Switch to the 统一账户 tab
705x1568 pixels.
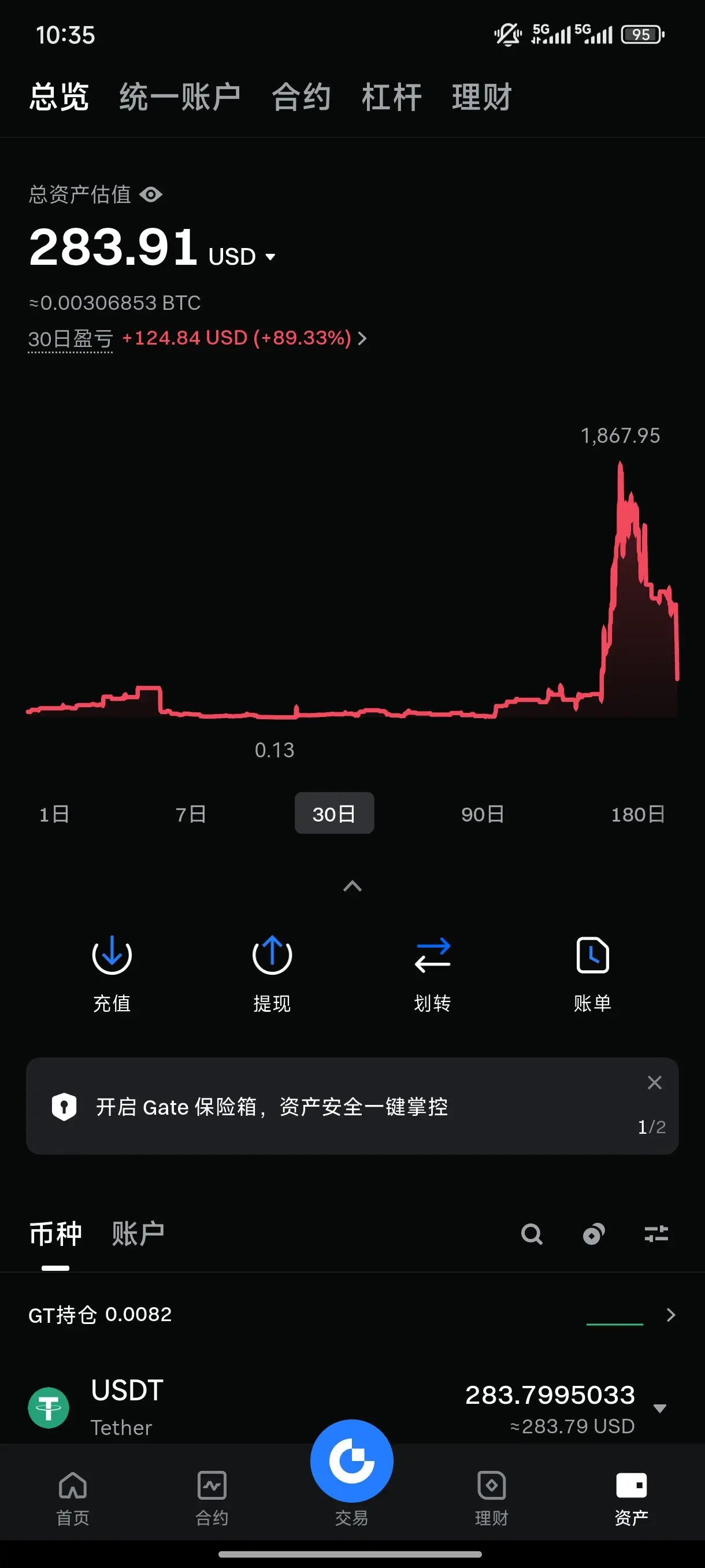pos(180,97)
